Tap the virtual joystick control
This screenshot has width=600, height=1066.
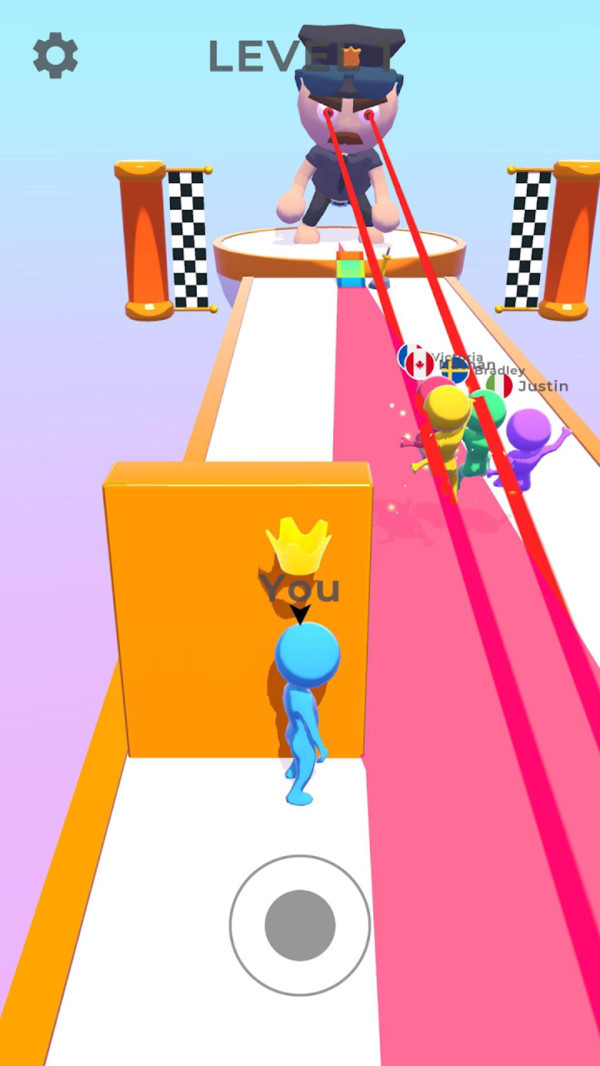(300, 925)
